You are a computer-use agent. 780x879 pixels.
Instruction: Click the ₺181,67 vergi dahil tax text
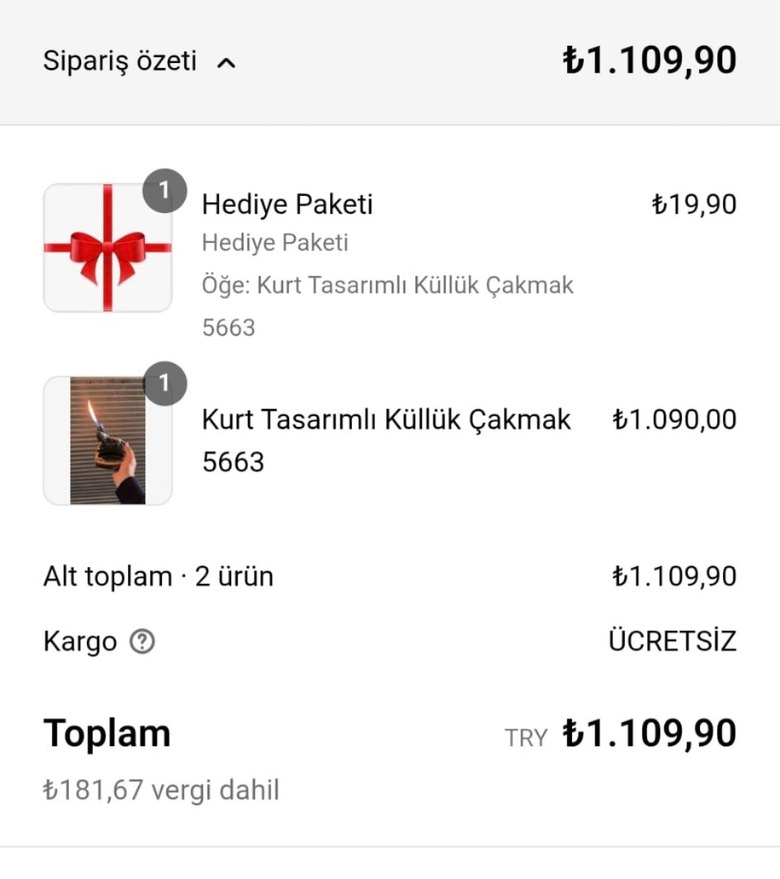(162, 789)
